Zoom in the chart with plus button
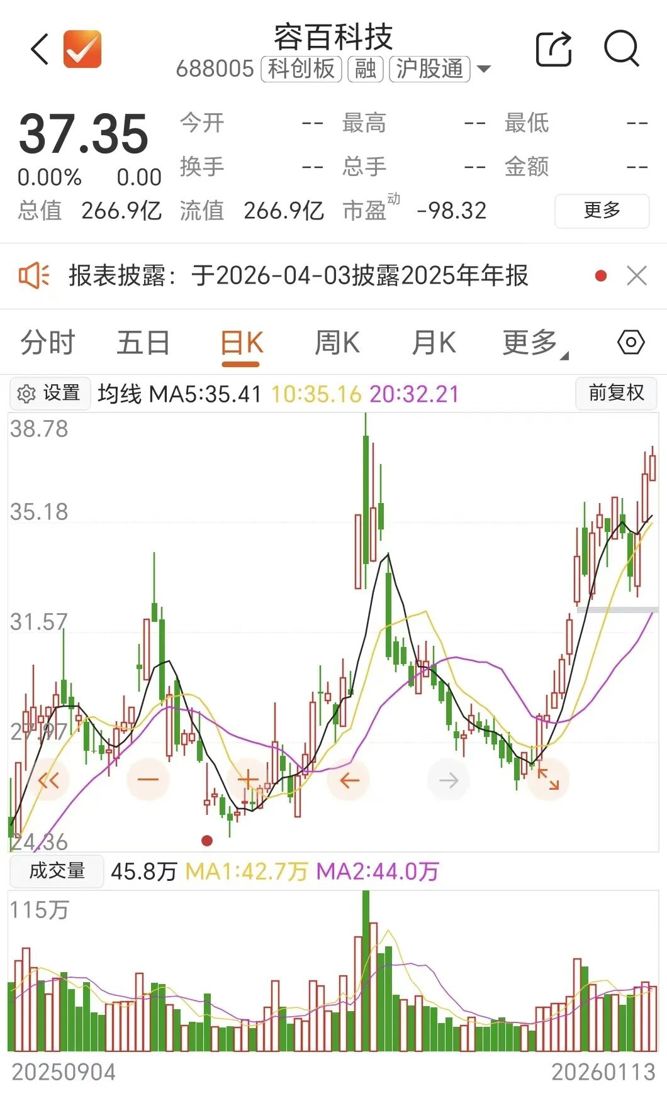667x1096 pixels. (x=248, y=779)
